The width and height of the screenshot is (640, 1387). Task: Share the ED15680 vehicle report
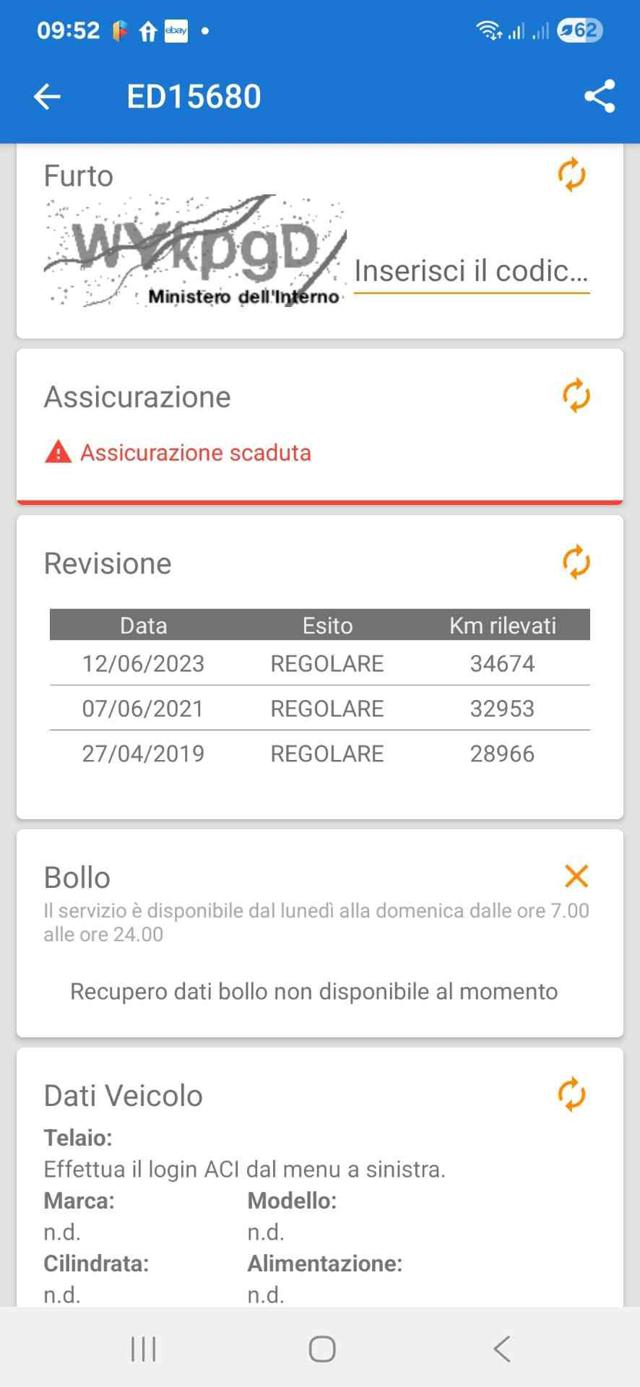pyautogui.click(x=599, y=96)
